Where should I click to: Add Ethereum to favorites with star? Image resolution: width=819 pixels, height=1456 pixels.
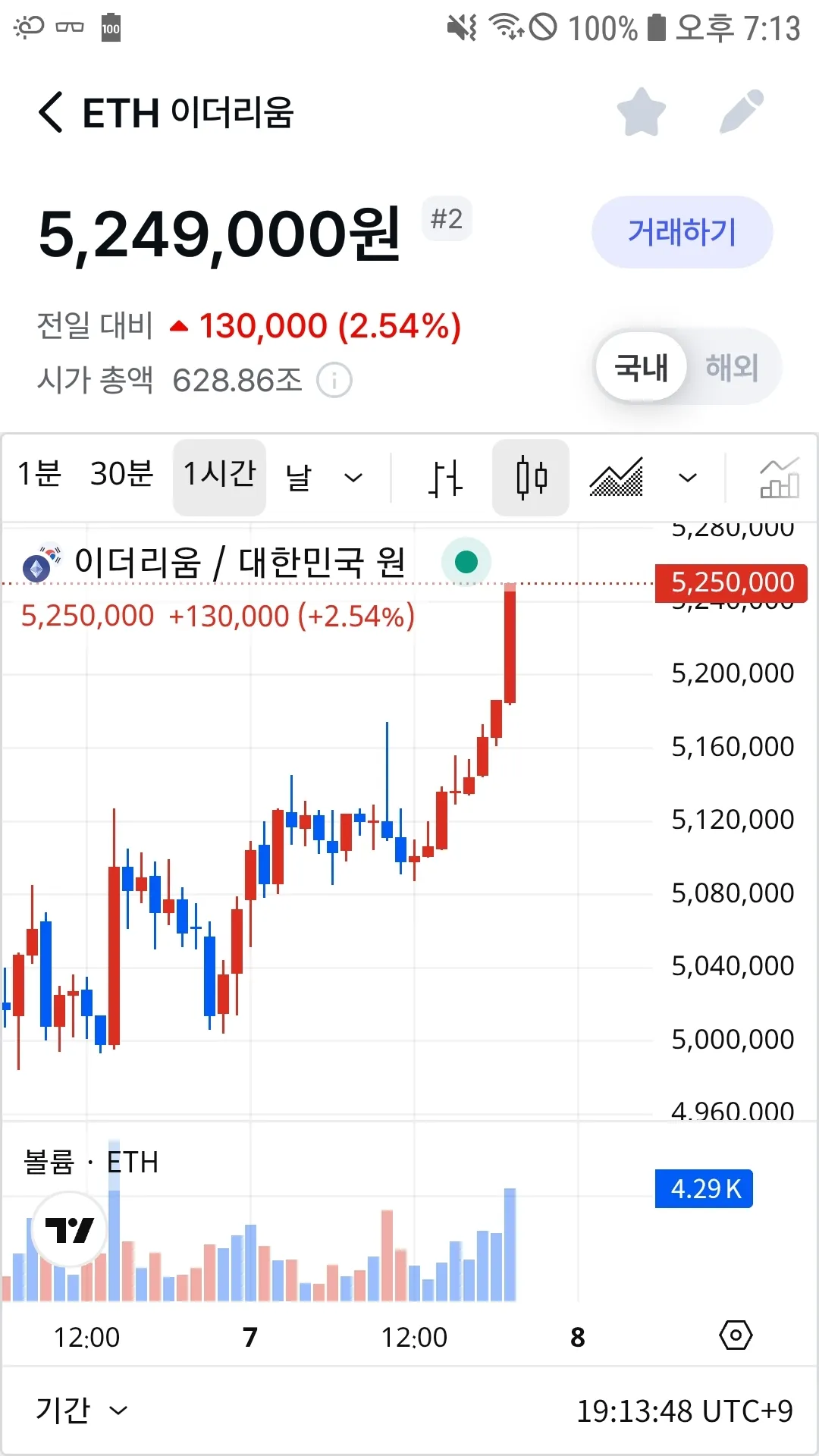pyautogui.click(x=641, y=112)
